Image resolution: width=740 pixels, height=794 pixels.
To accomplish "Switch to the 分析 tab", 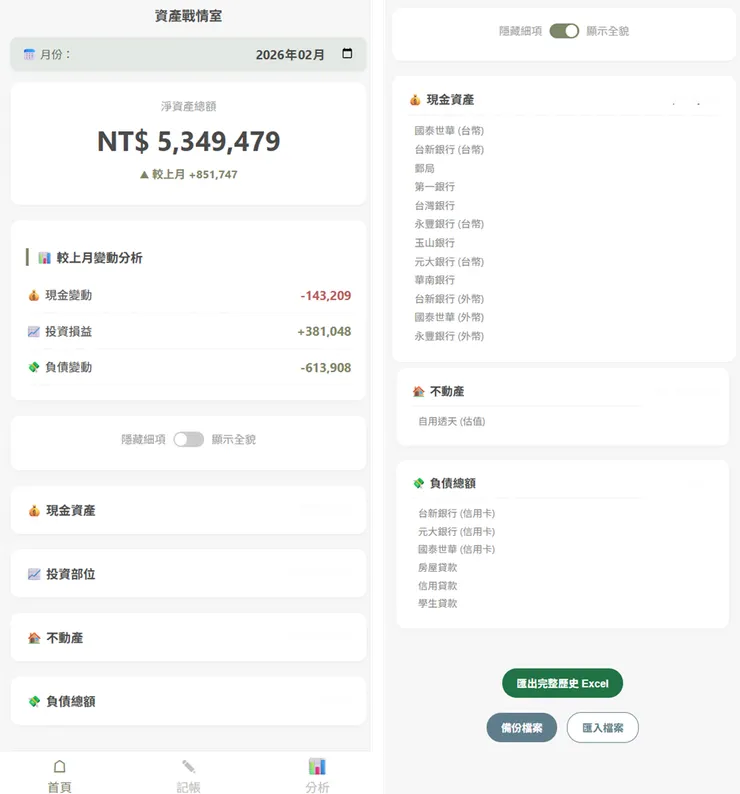I will [317, 775].
